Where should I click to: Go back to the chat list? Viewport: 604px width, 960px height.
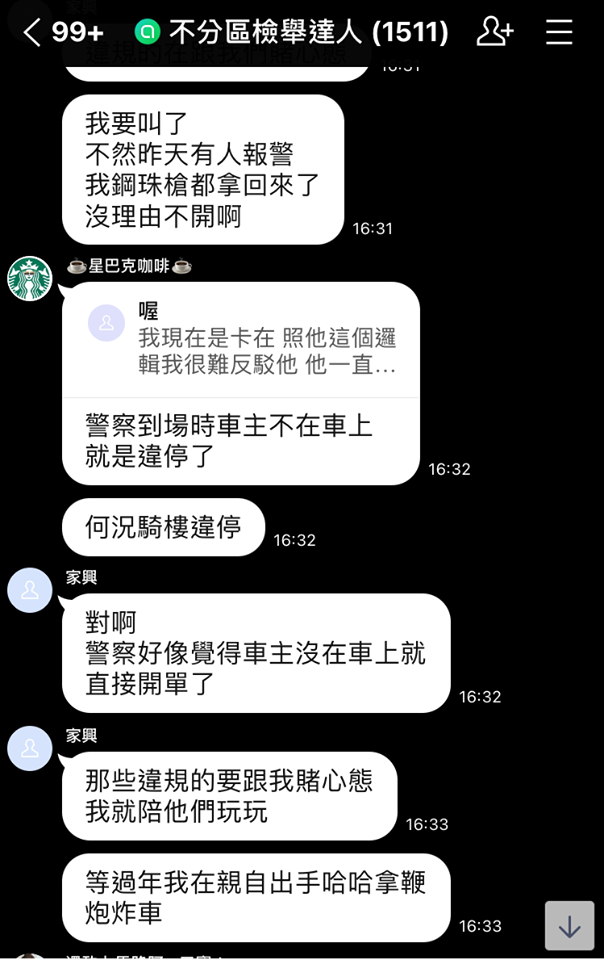pyautogui.click(x=32, y=32)
